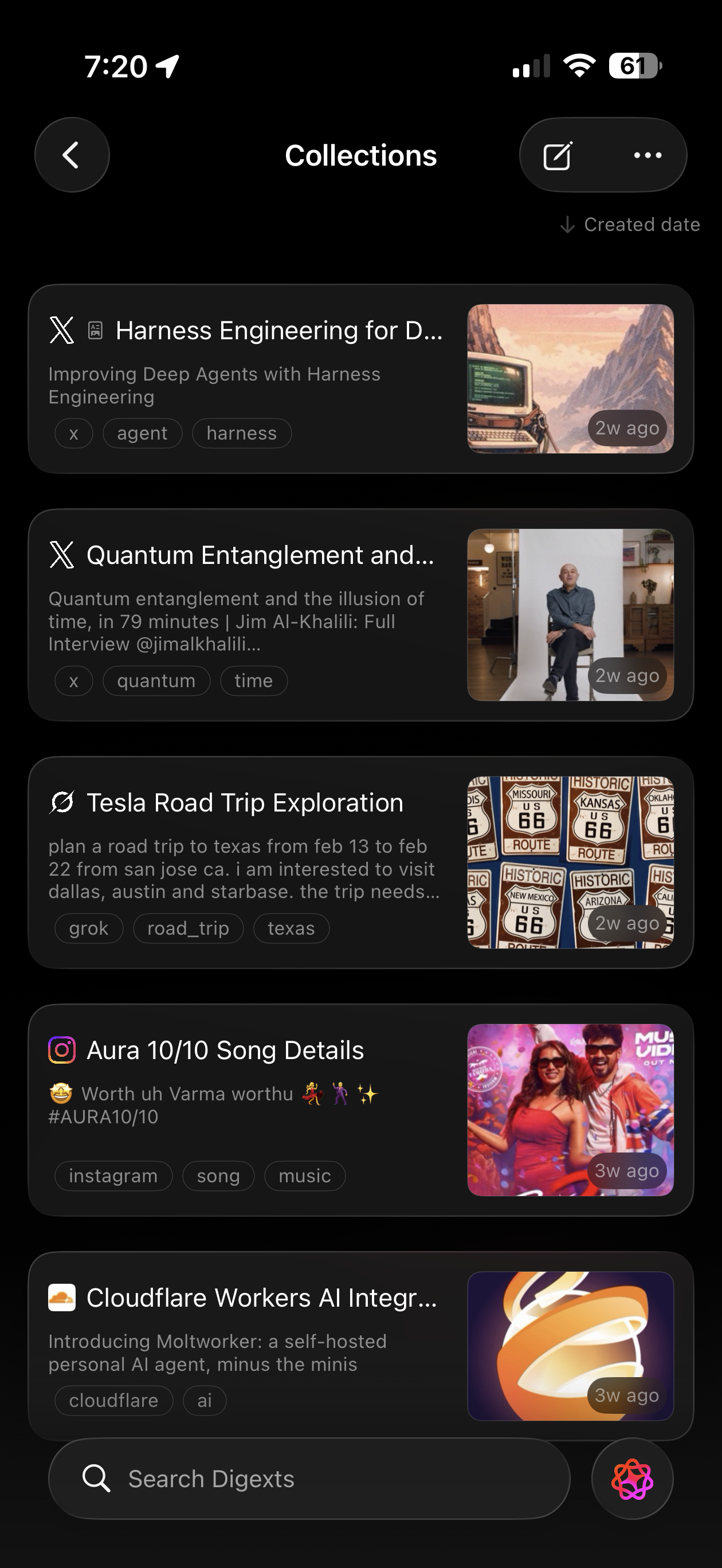722x1568 pixels.
Task: Click the Instagram icon on Aura 10/10 card
Action: coord(61,1049)
